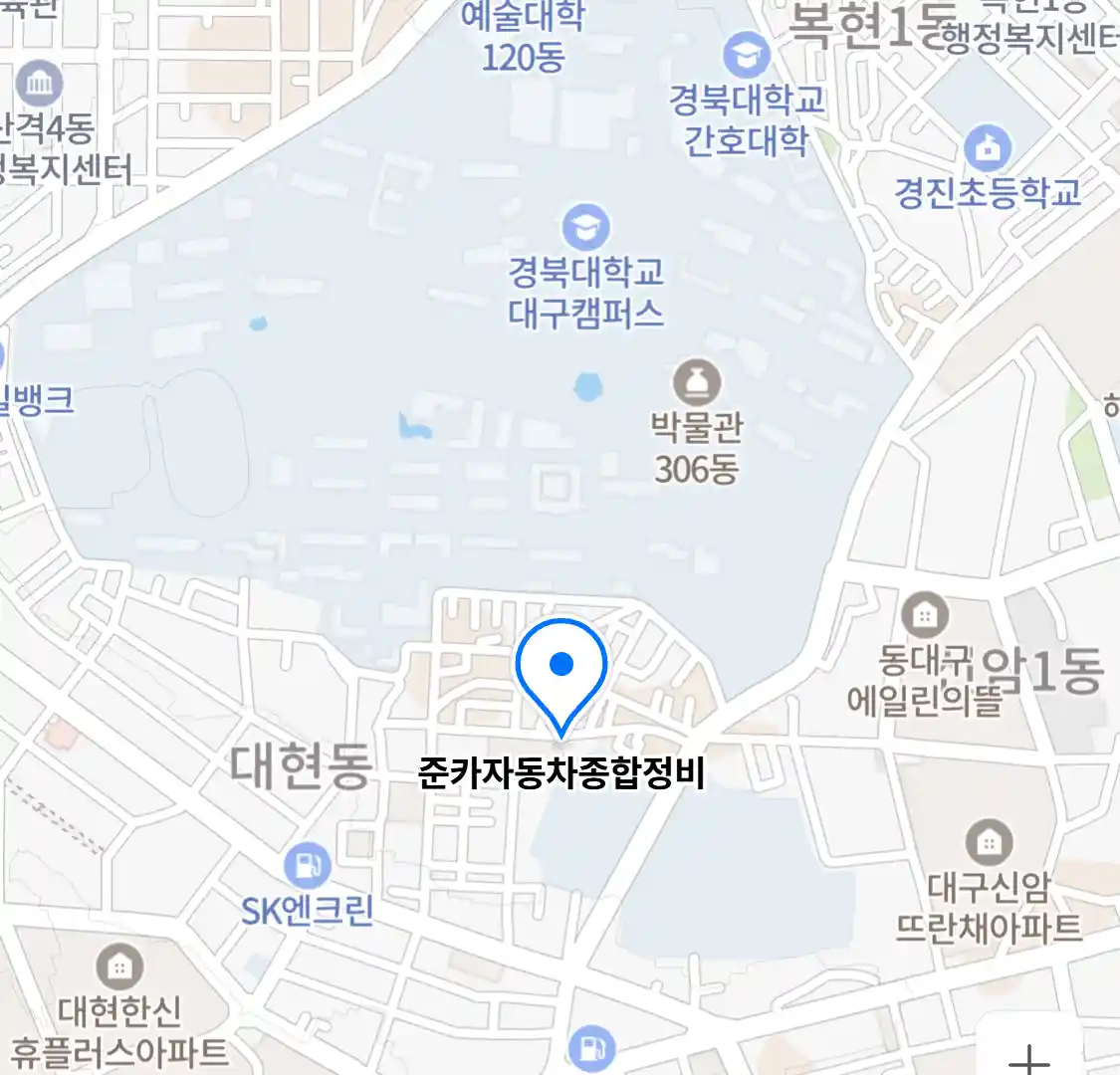
Task: Tap the 박물관 306동 museum marker
Action: 697,383
